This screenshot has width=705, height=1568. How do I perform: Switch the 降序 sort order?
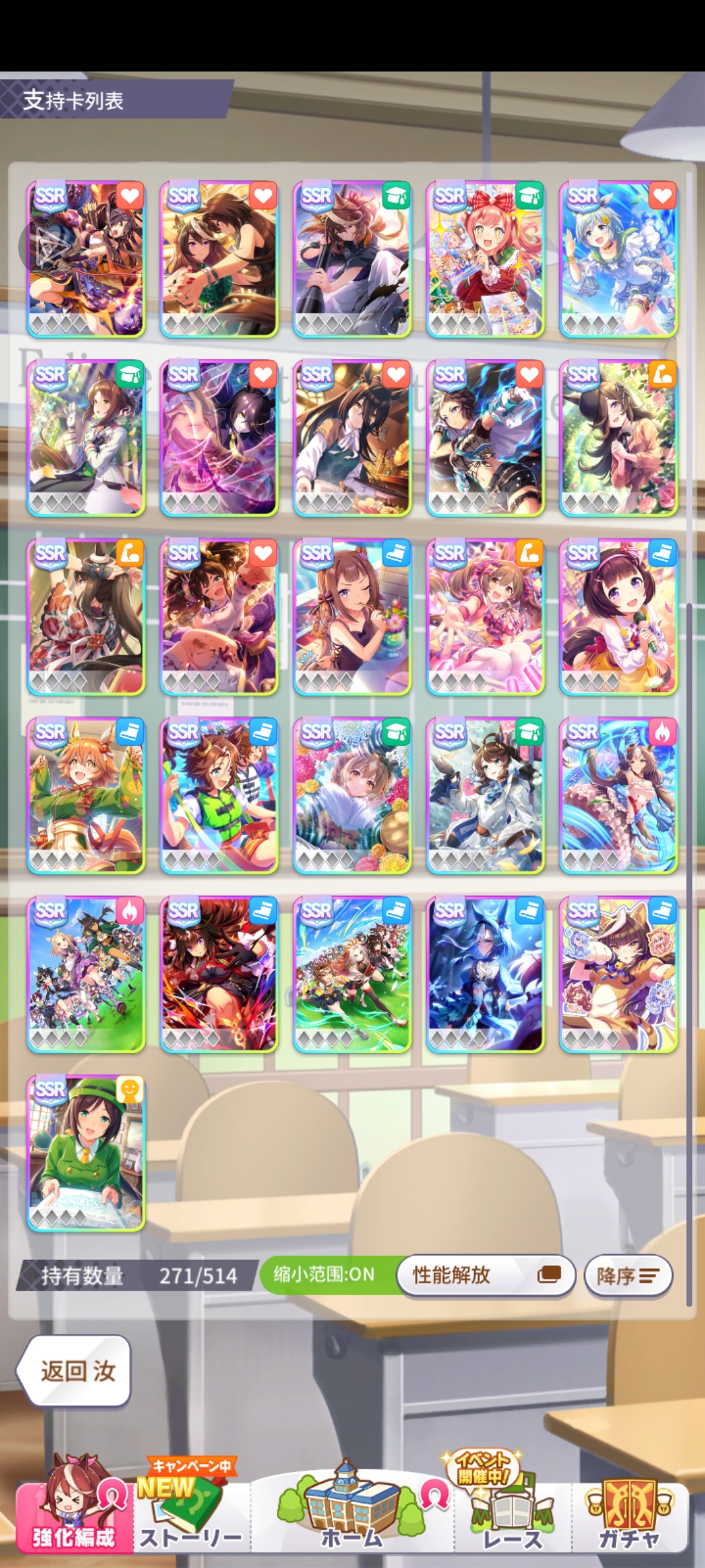[x=628, y=1275]
